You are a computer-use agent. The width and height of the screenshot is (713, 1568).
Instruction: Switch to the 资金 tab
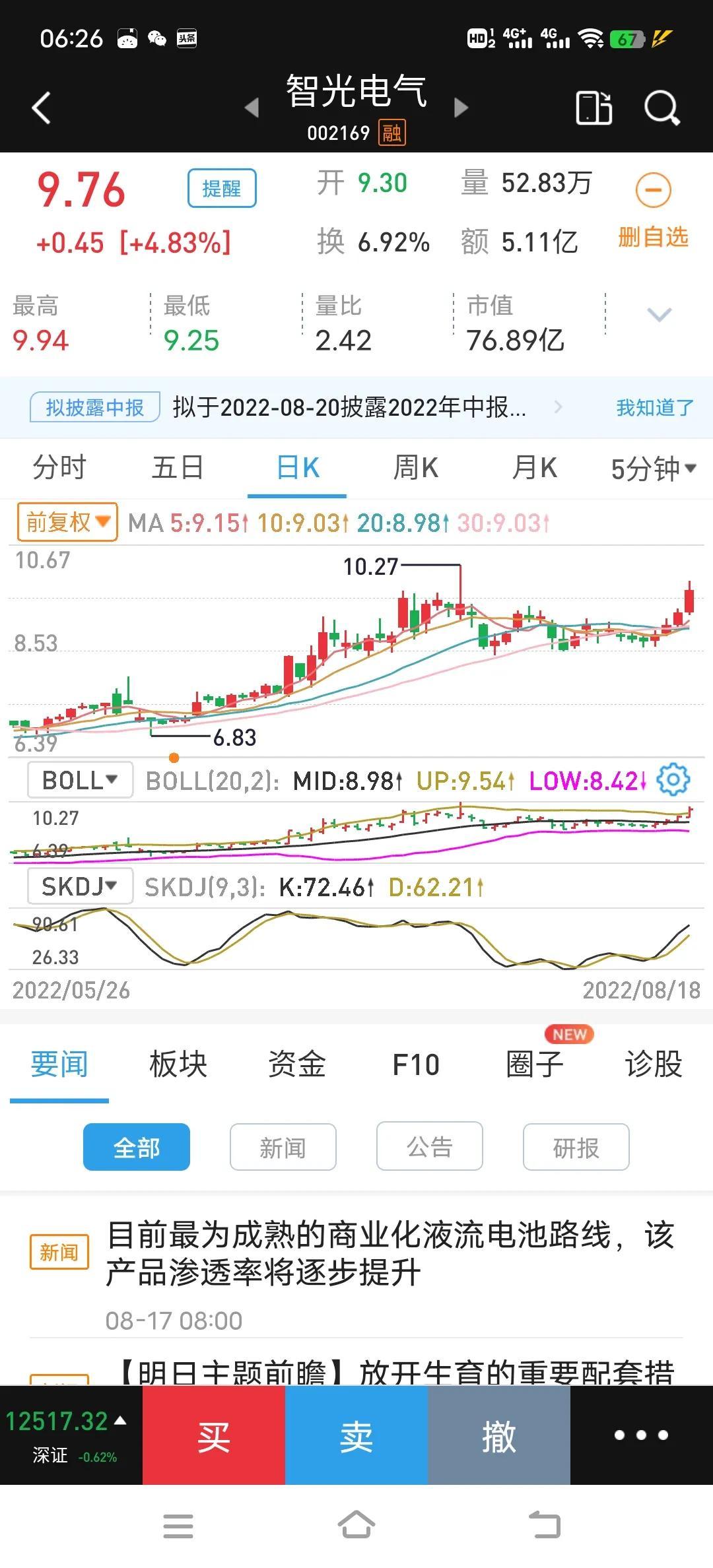(x=297, y=1064)
